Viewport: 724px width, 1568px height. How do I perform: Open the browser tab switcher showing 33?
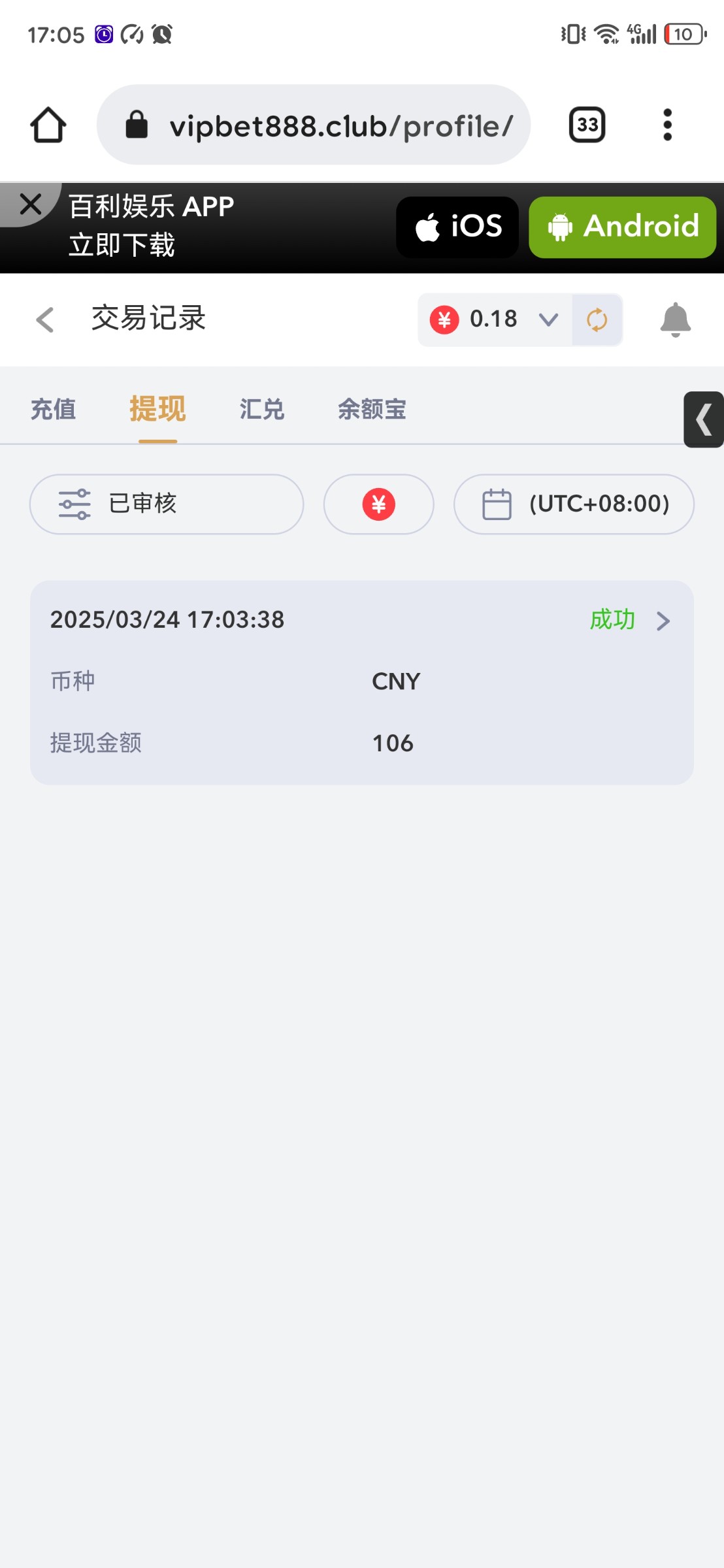coord(587,125)
